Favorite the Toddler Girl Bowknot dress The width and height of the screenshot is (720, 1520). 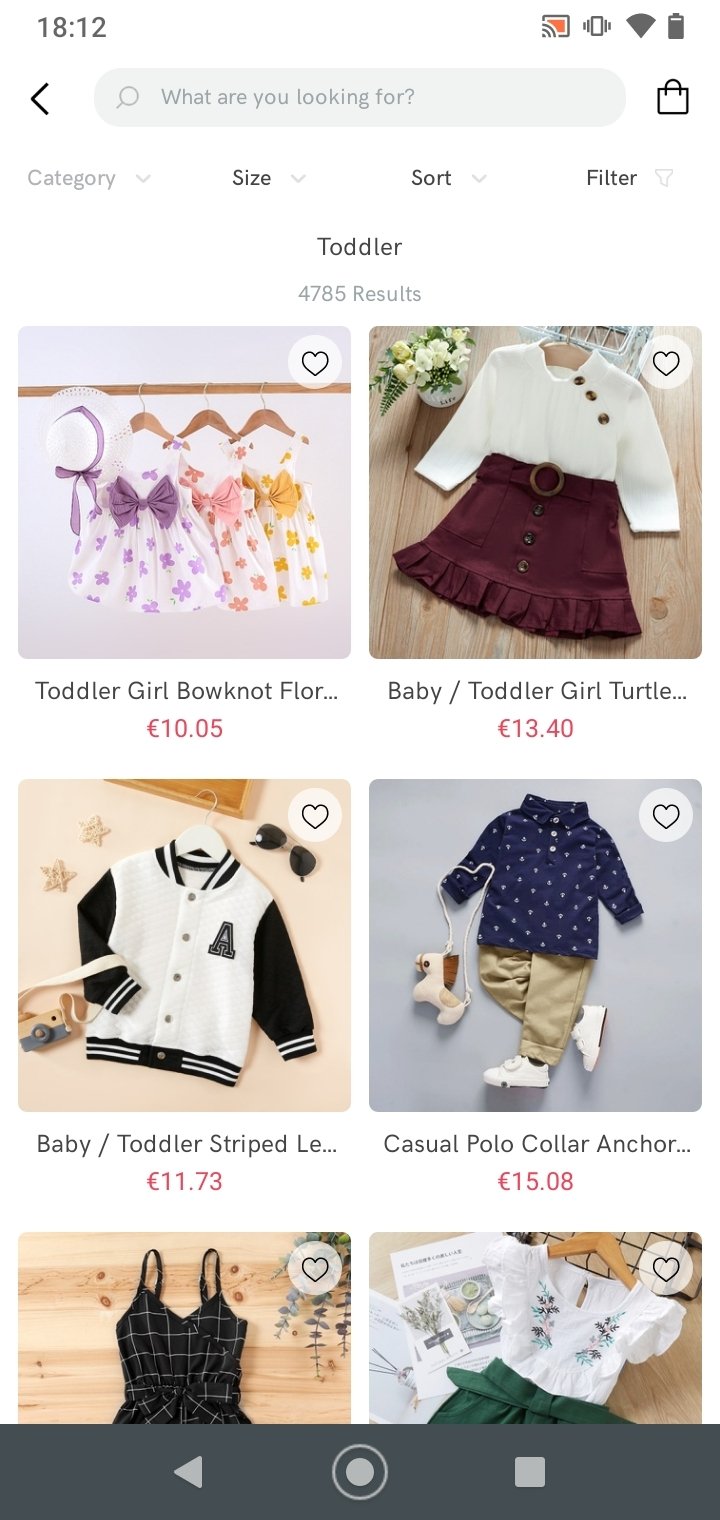315,363
